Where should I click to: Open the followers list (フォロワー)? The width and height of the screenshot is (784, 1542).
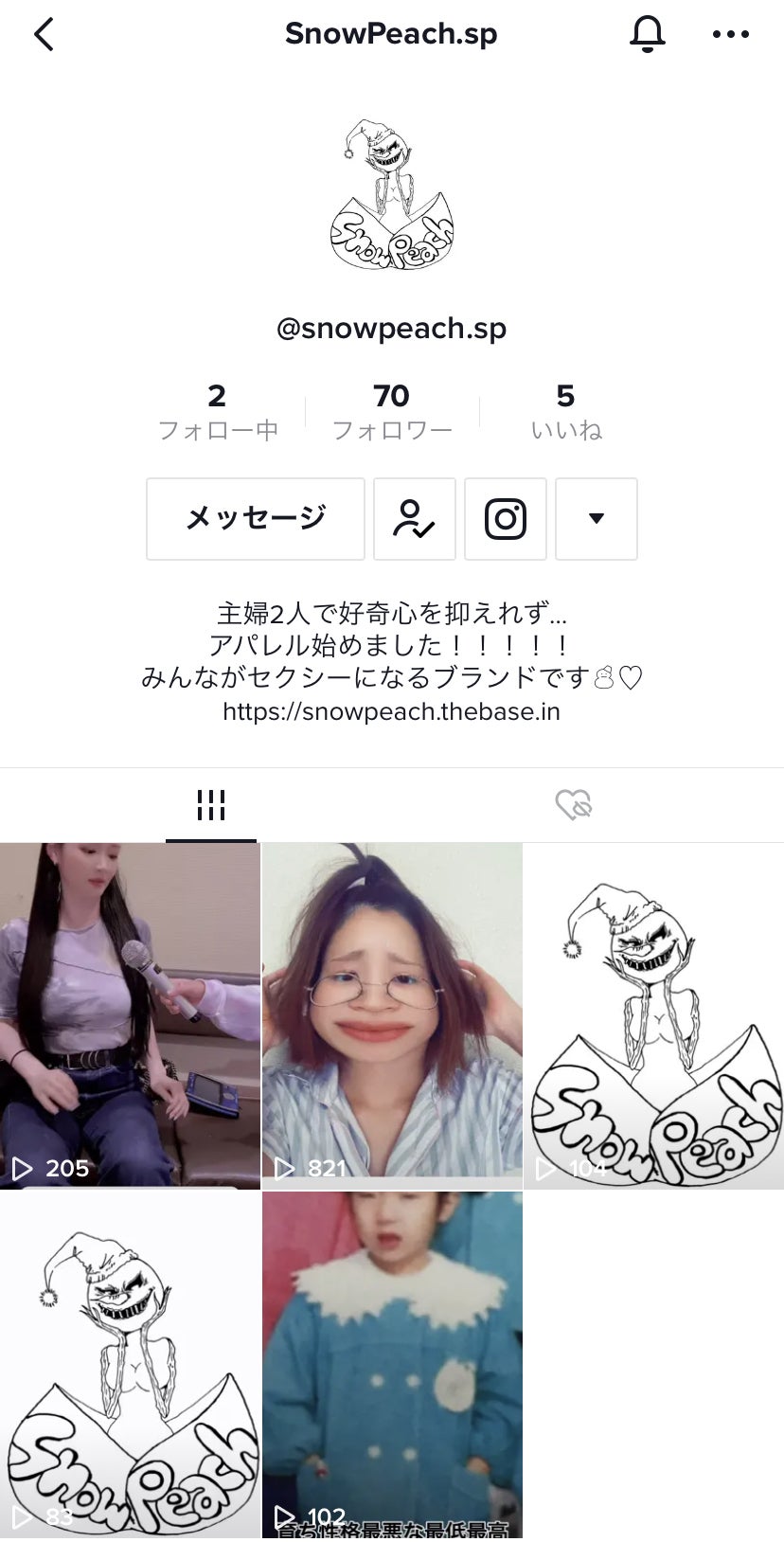pos(391,412)
